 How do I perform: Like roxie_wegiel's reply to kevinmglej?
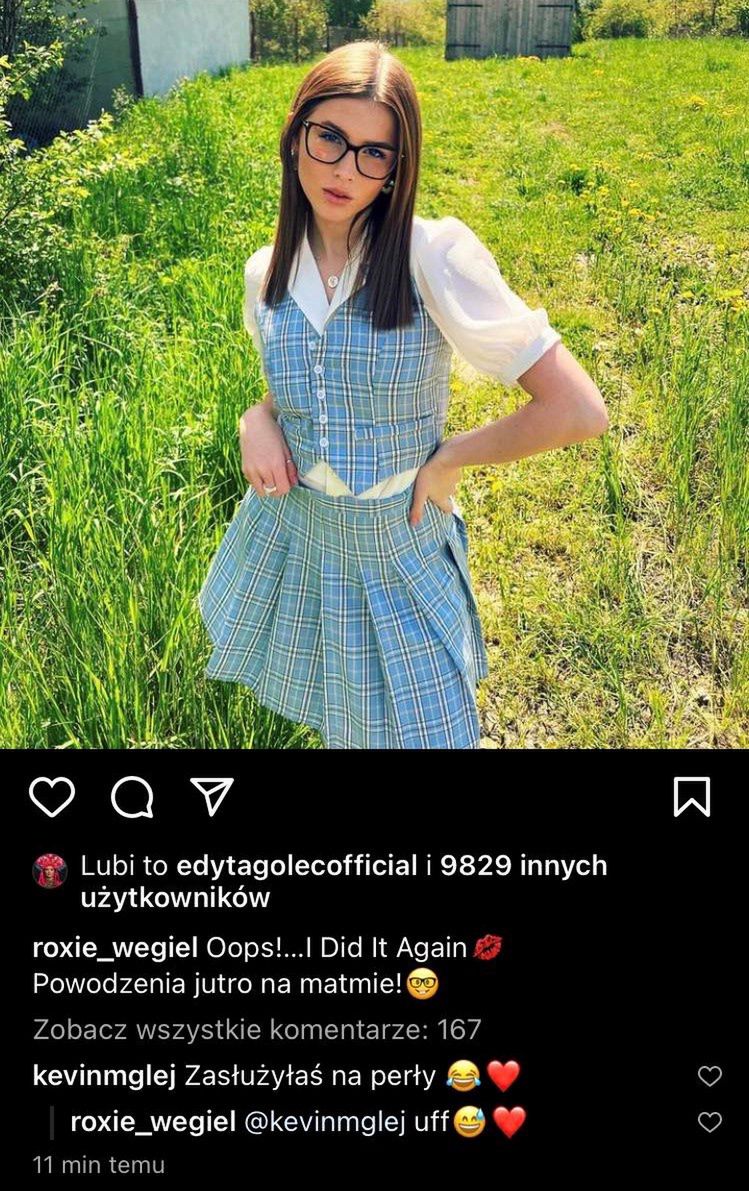coord(709,1122)
